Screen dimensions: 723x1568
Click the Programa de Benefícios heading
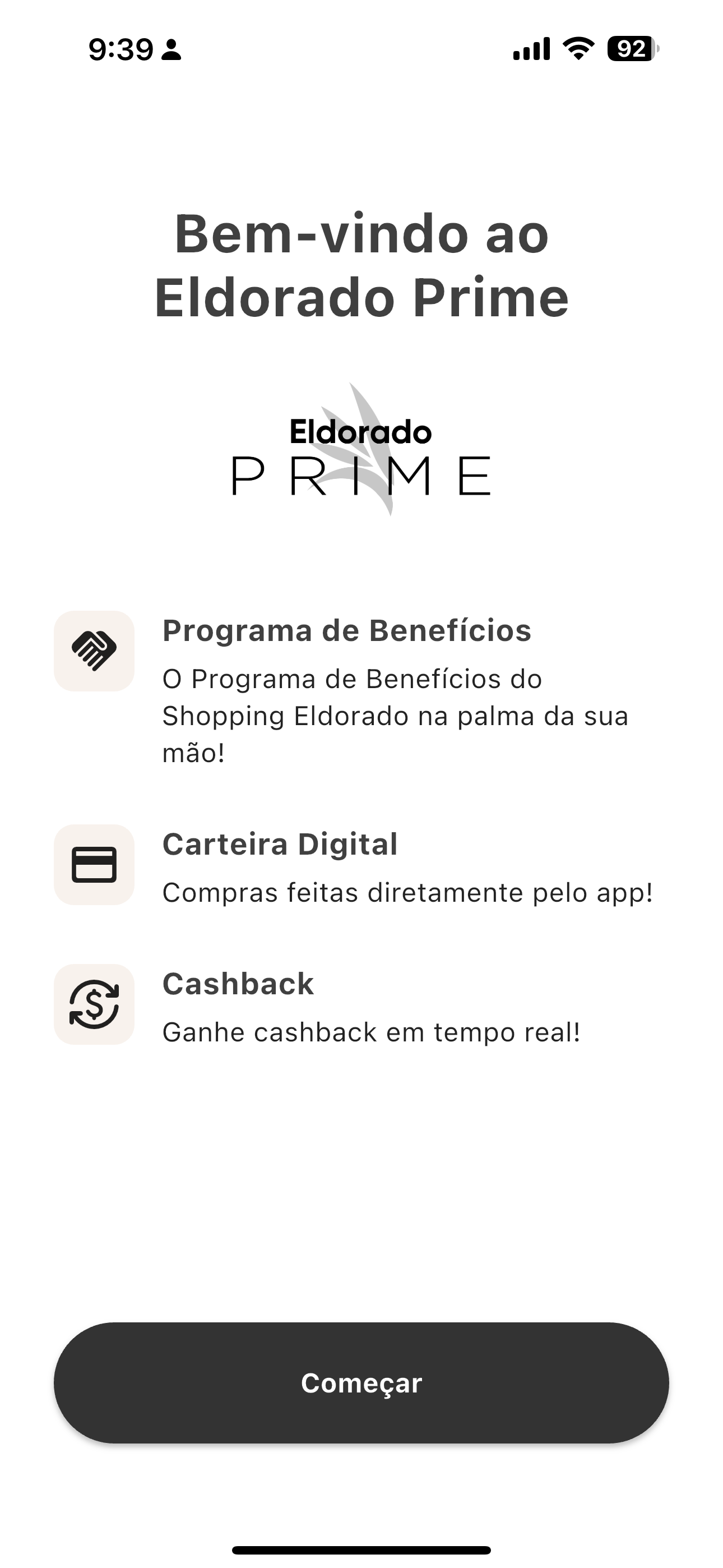pyautogui.click(x=347, y=632)
